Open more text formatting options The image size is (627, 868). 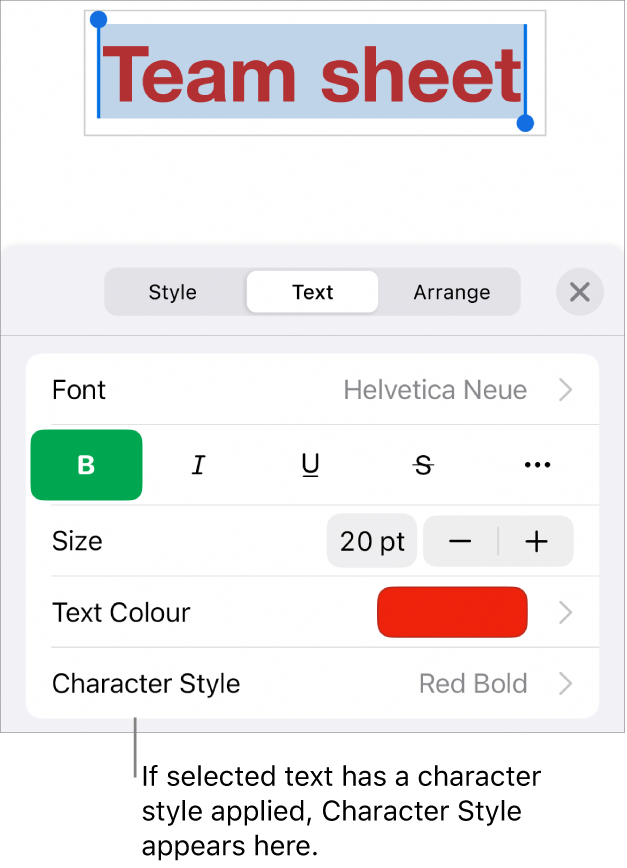(x=537, y=464)
